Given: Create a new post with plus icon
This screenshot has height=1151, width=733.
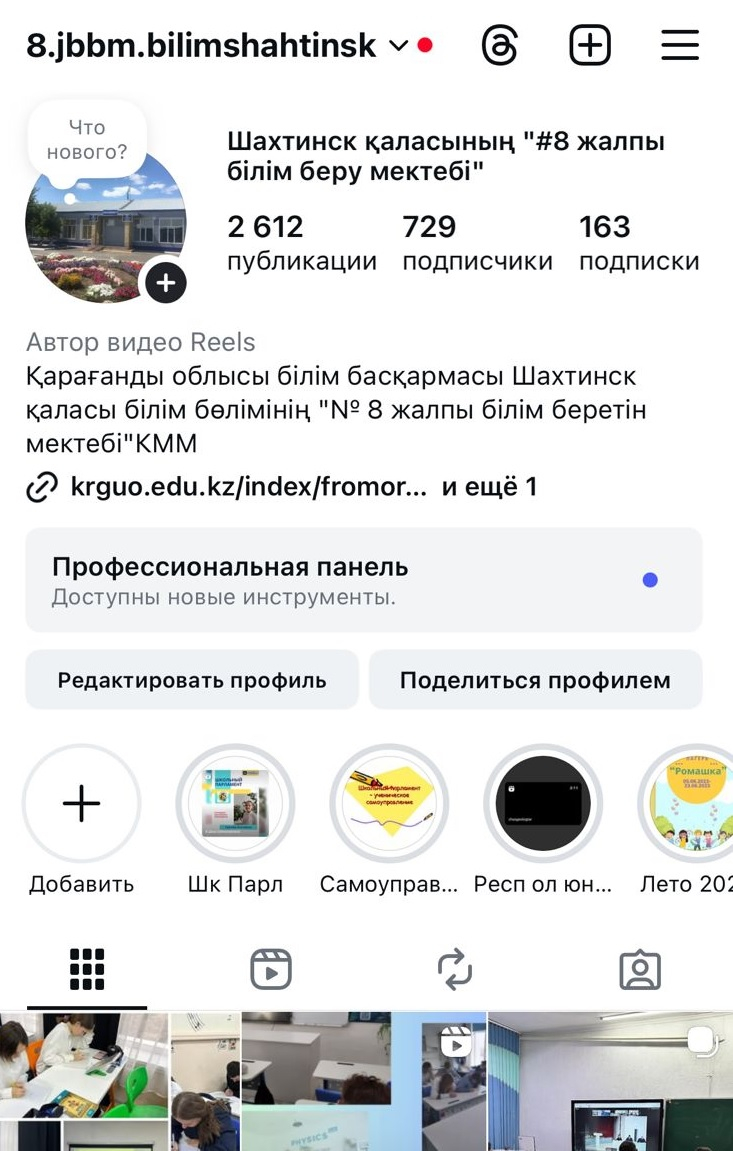Looking at the screenshot, I should (590, 46).
